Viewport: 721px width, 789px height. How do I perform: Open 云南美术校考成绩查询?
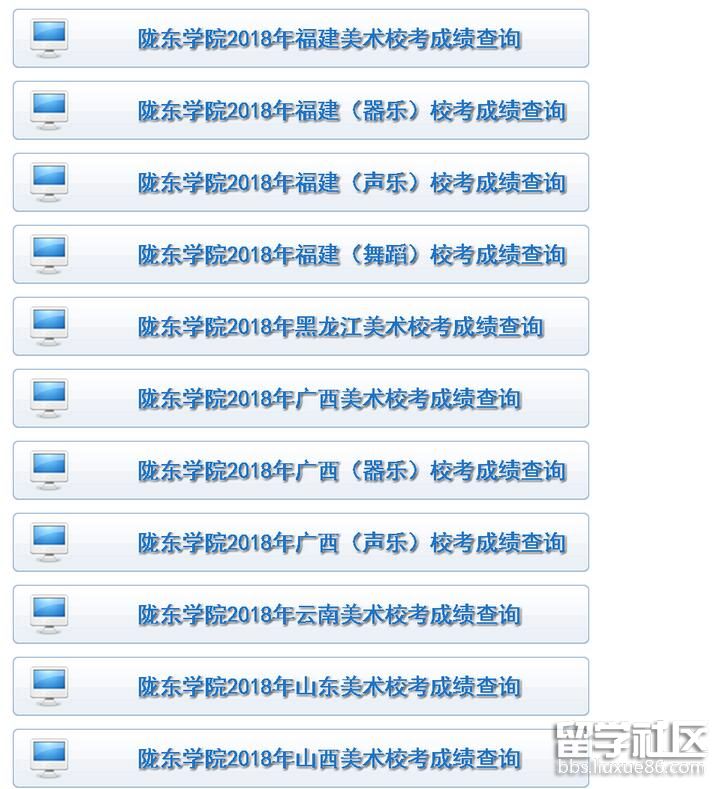point(329,615)
